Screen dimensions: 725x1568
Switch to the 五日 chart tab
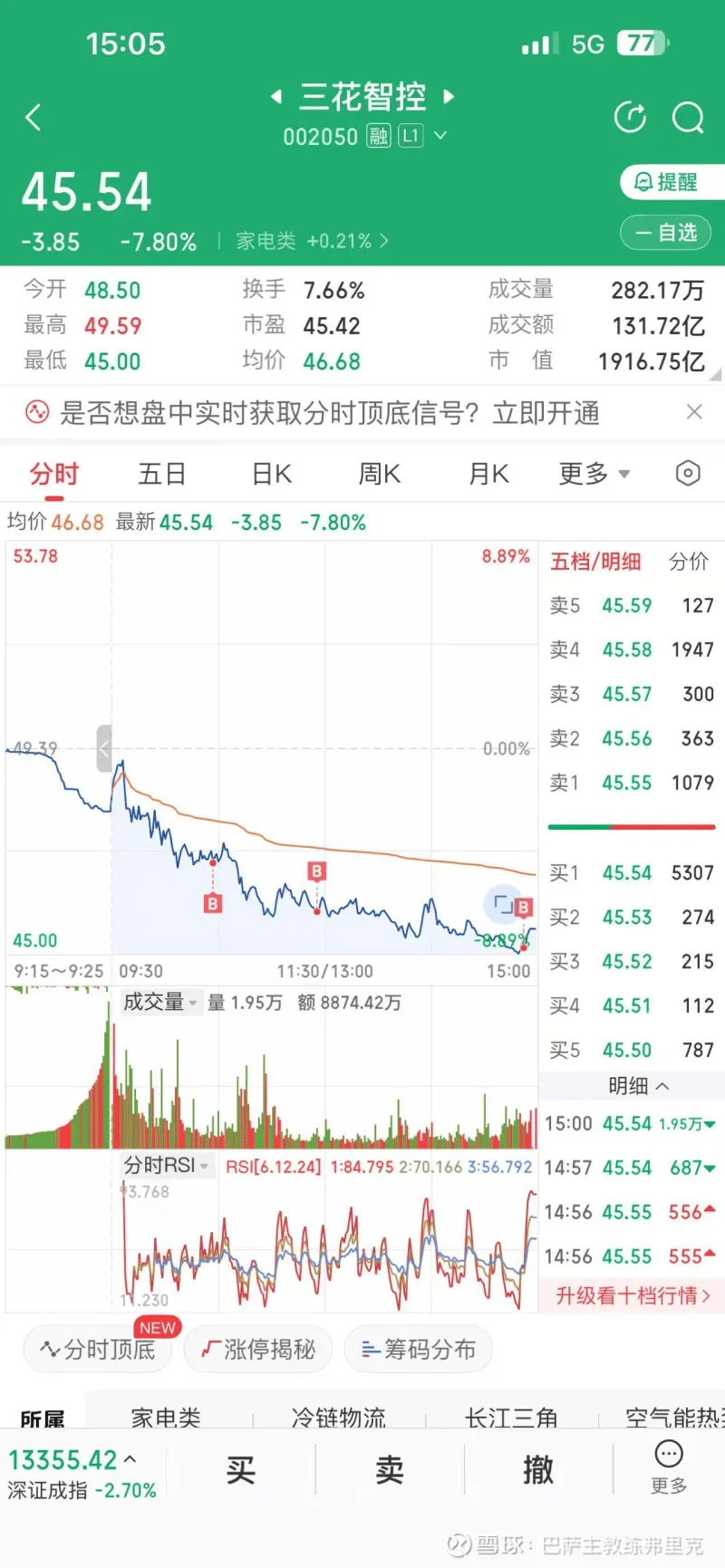click(162, 474)
